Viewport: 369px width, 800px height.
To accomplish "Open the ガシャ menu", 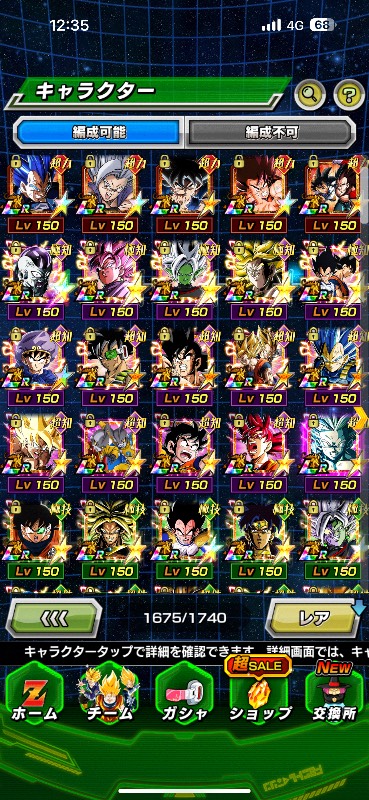I will 184,694.
